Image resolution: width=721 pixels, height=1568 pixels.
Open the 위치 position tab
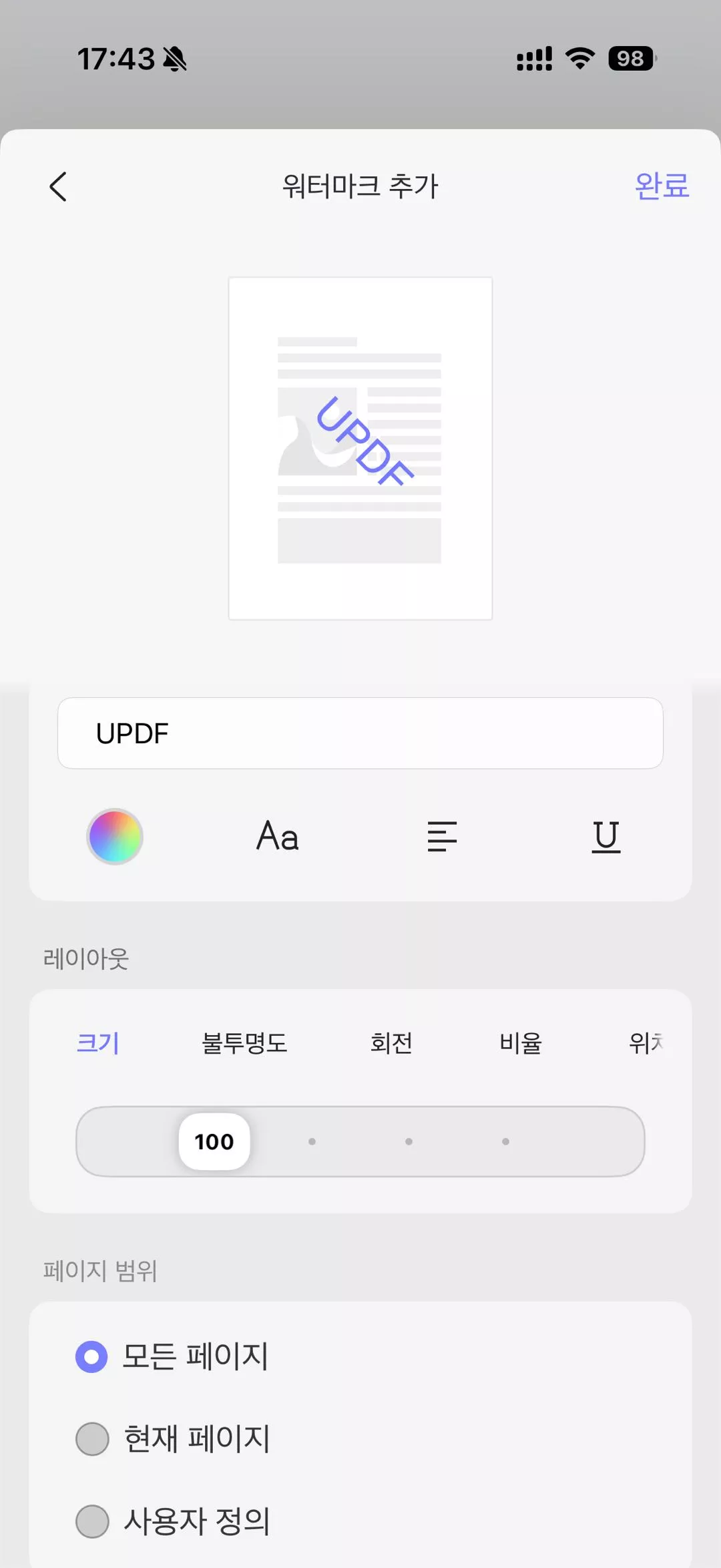click(645, 1042)
